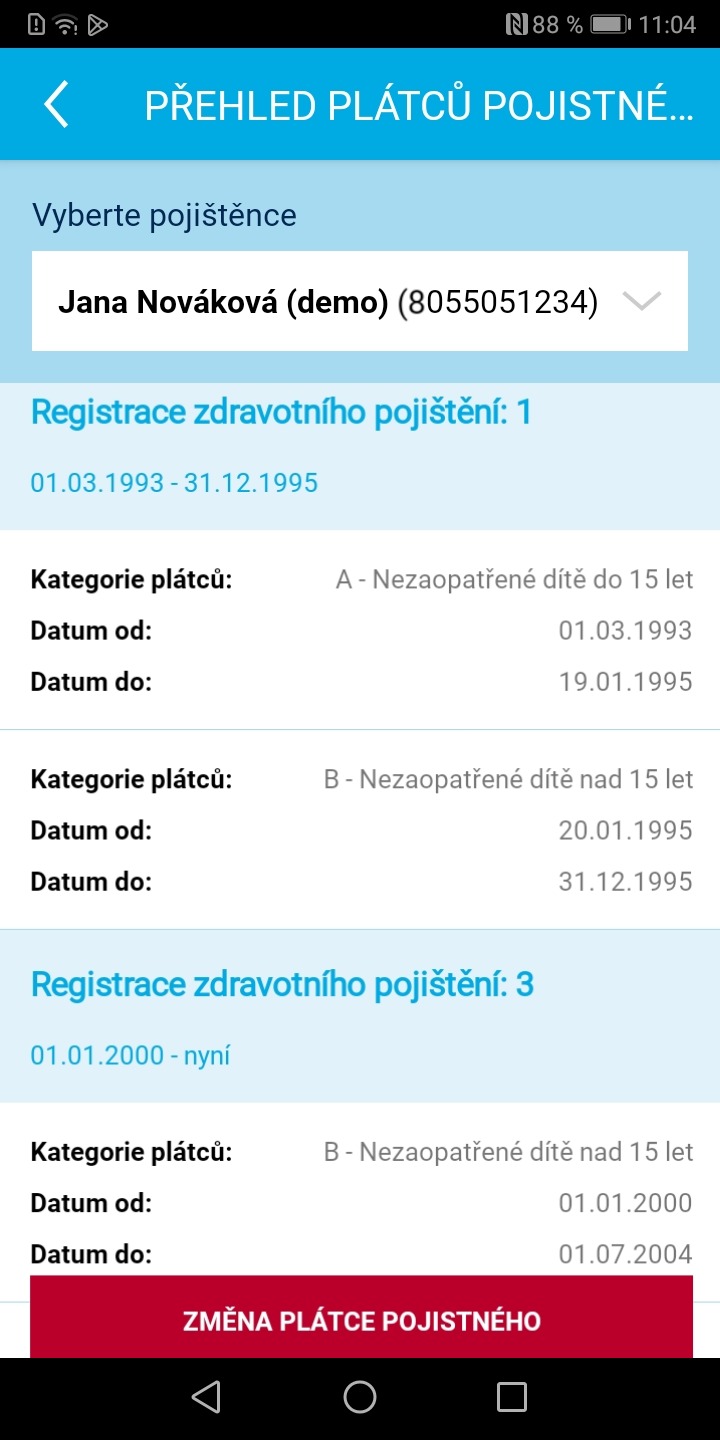Select the Google Play icon in the status bar

97,23
